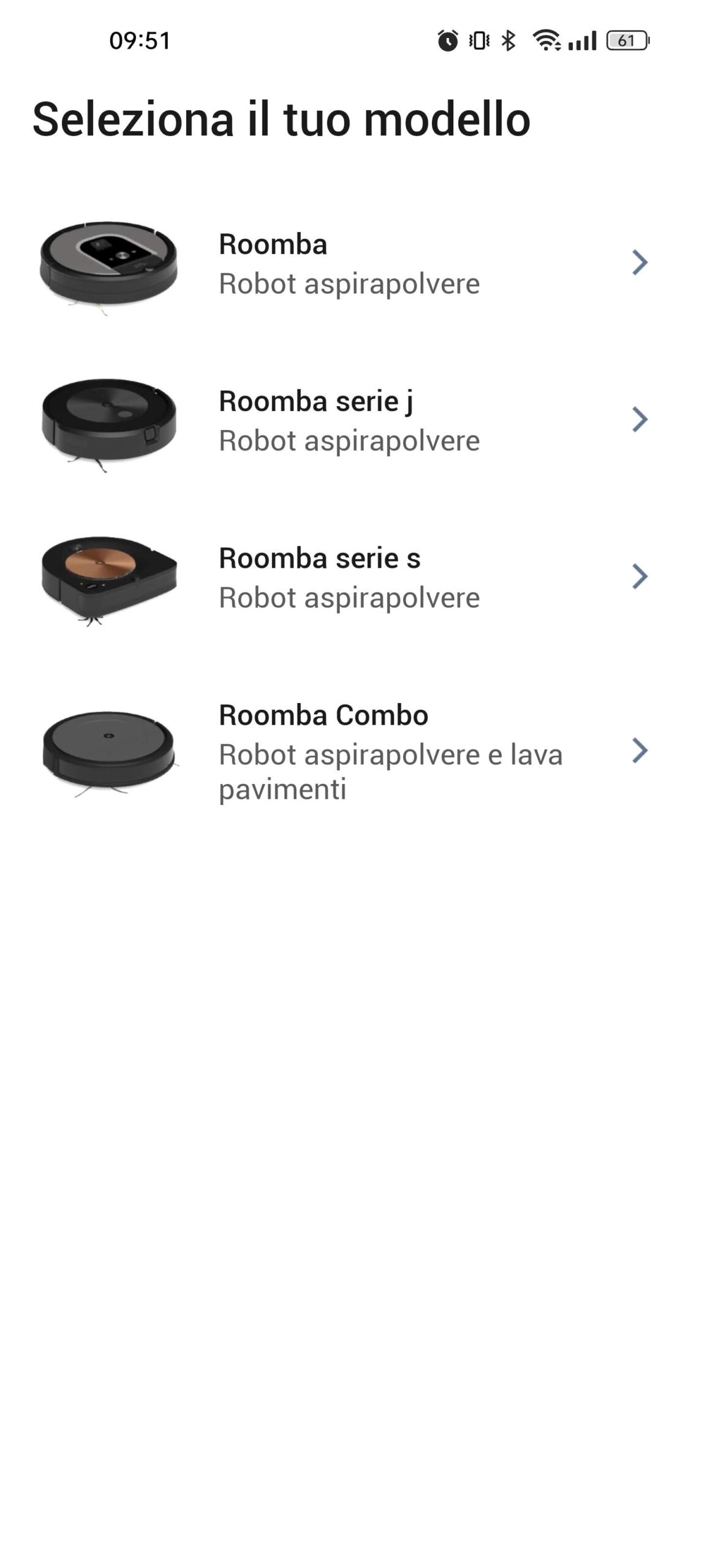Select the plain Roomba robot aspirapolvere model
Viewport: 702px width, 1568px height.
tap(349, 263)
